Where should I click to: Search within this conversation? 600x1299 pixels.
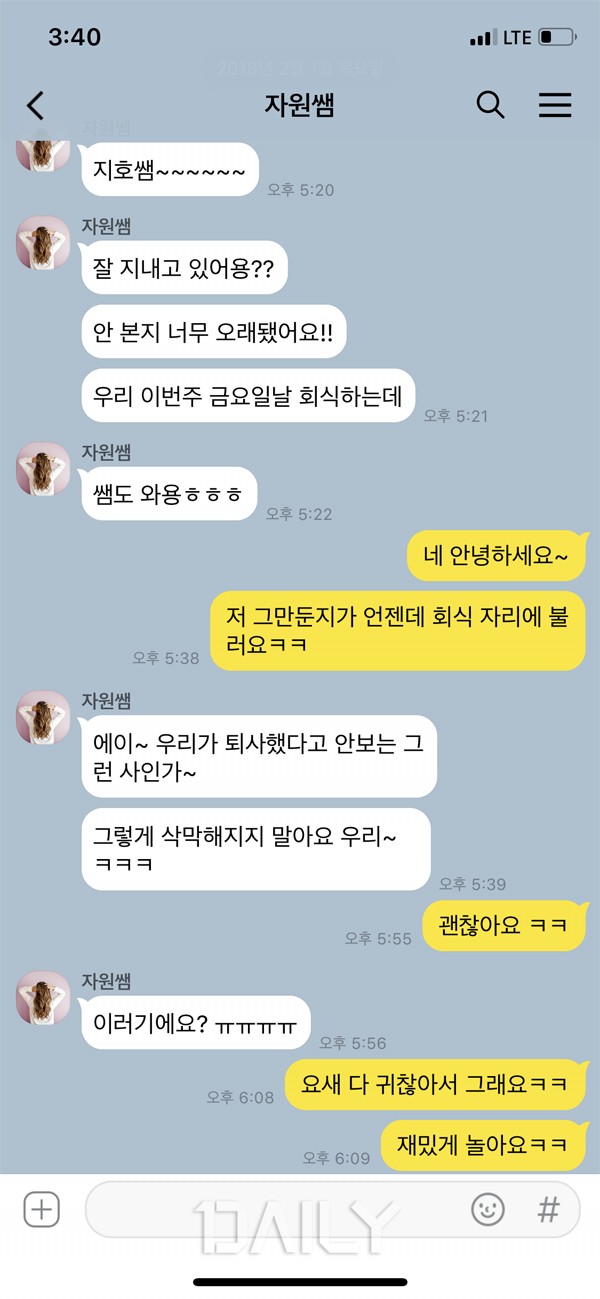pyautogui.click(x=490, y=105)
